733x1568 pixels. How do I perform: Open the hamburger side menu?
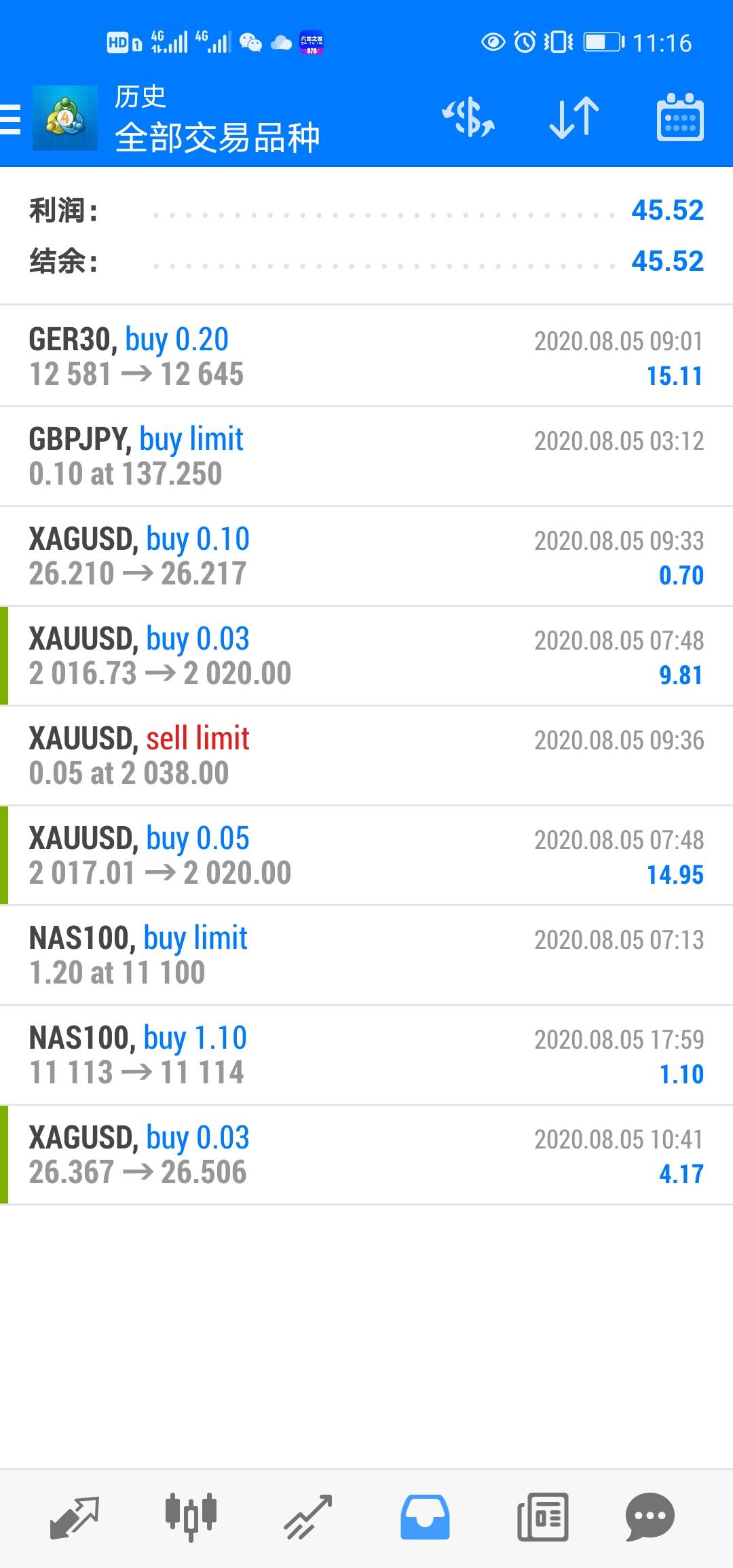coord(11,120)
